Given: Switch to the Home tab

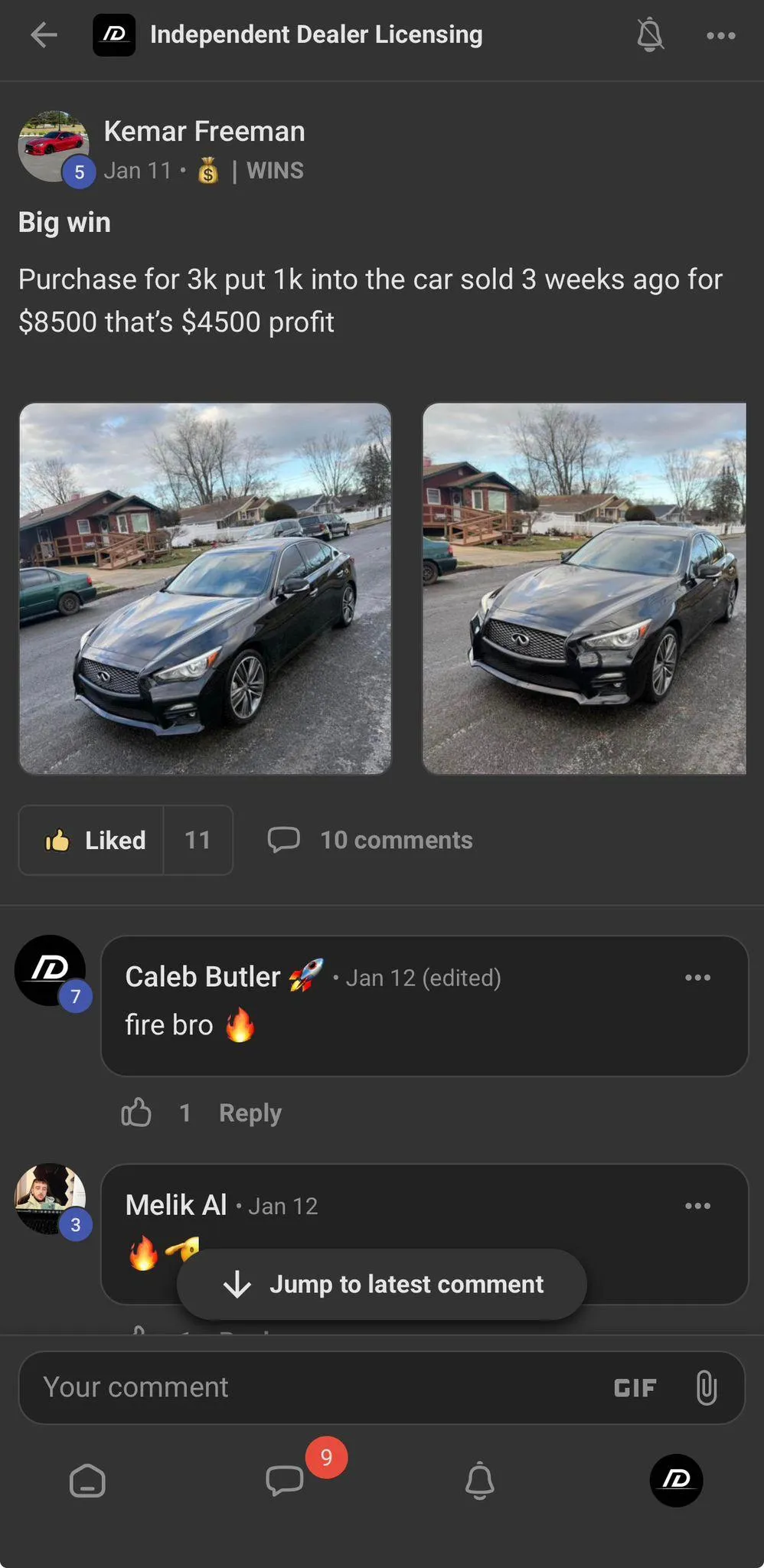Looking at the screenshot, I should (x=87, y=1480).
